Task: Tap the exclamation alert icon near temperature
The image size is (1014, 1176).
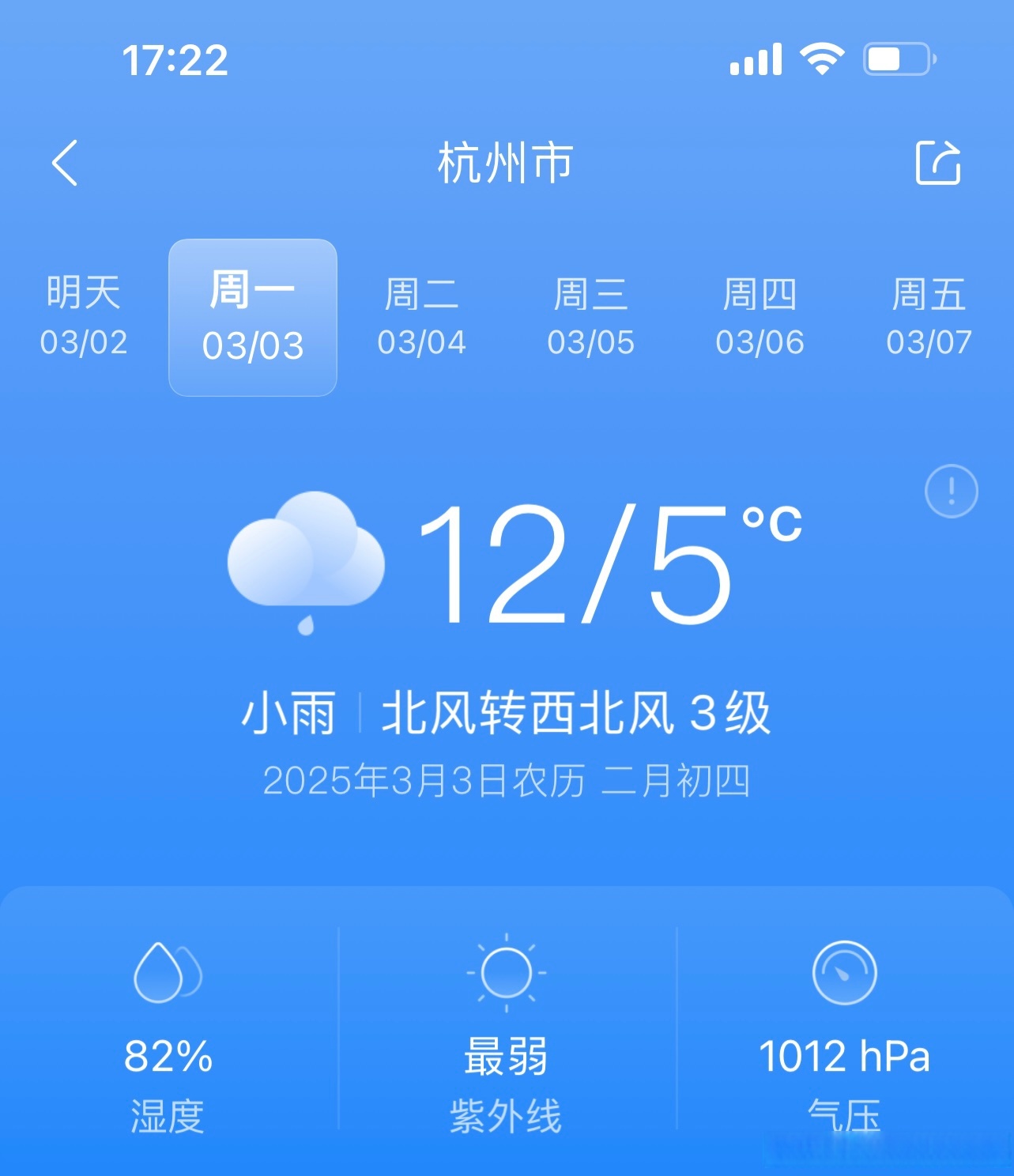Action: click(x=950, y=490)
